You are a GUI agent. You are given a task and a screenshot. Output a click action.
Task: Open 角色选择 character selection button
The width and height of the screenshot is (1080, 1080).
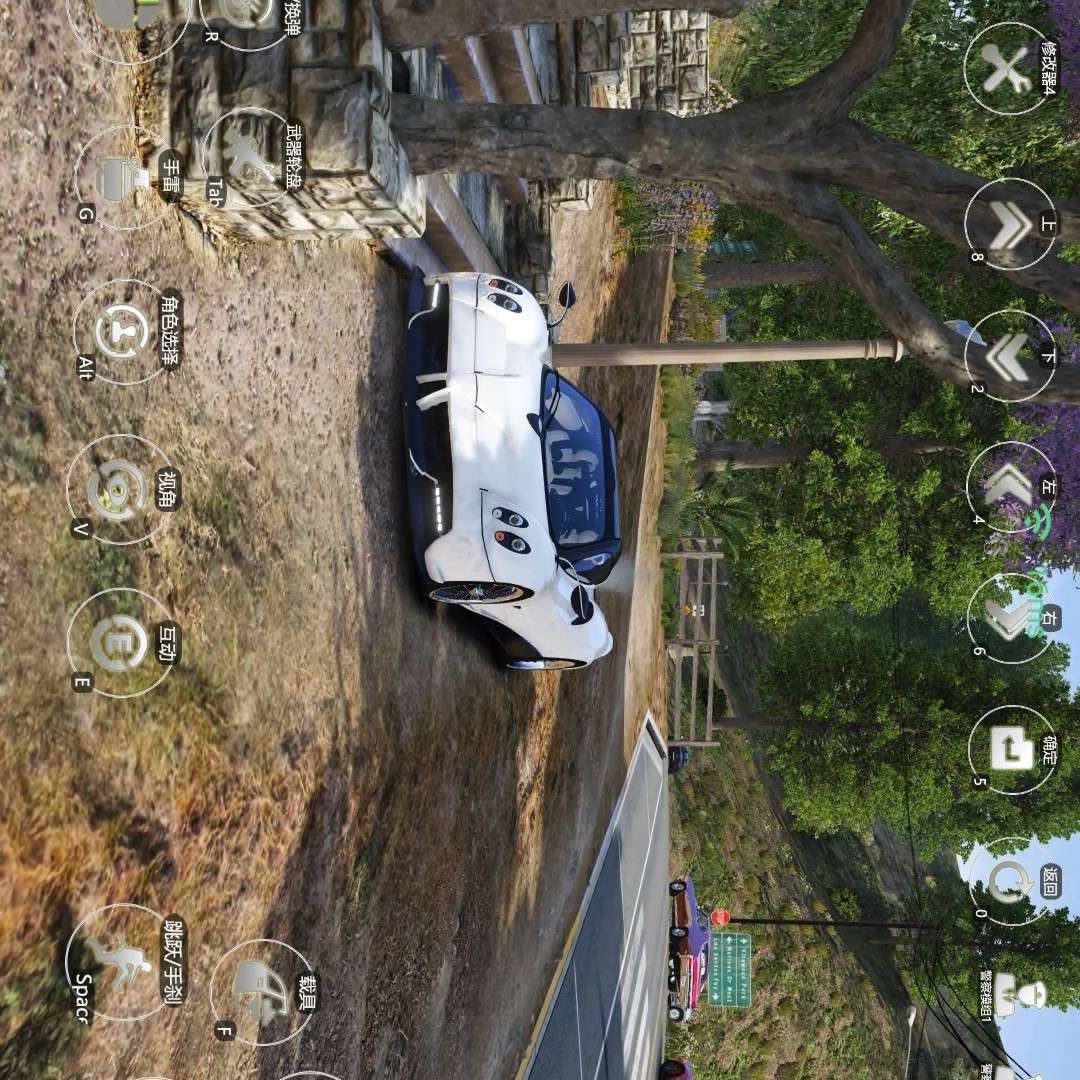[x=123, y=331]
